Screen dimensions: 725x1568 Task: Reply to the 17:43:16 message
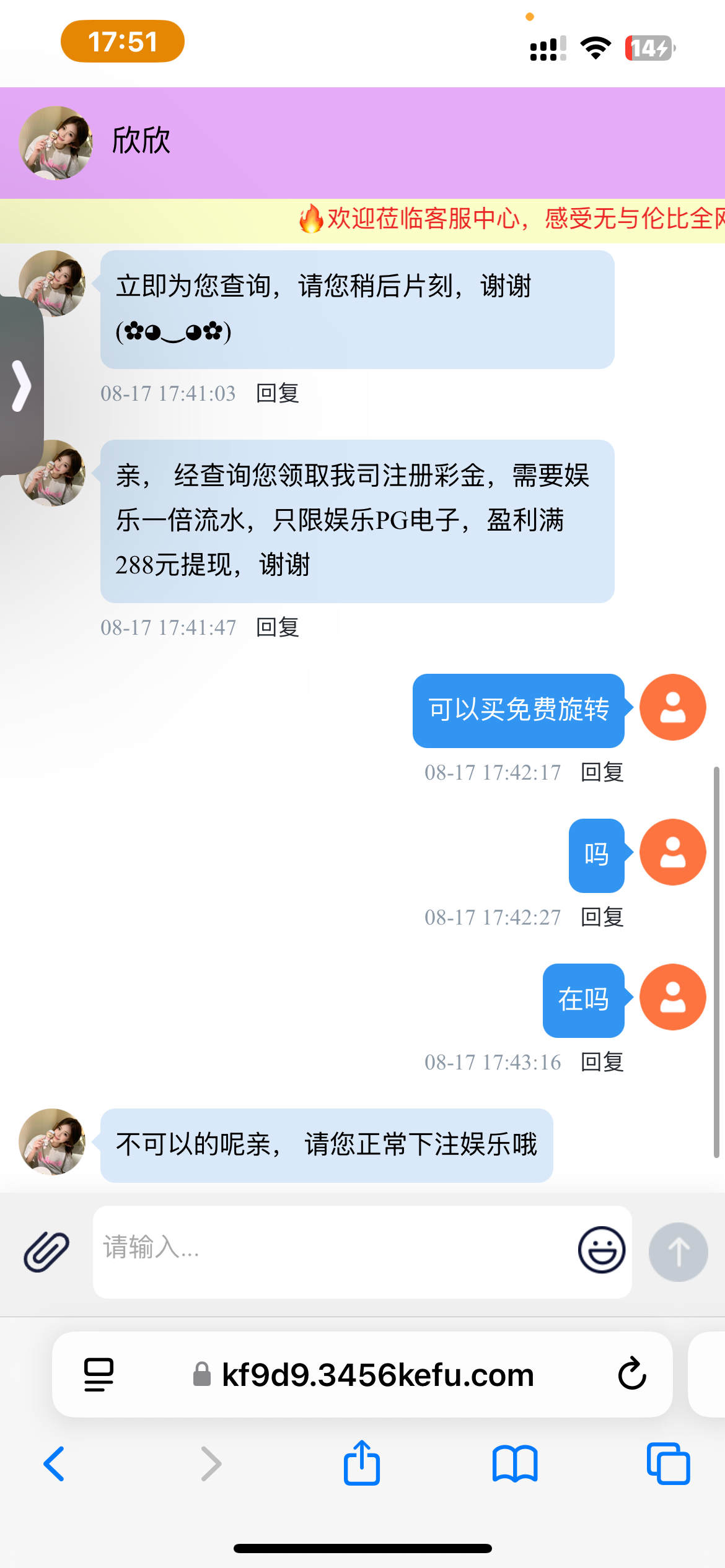(x=602, y=1062)
